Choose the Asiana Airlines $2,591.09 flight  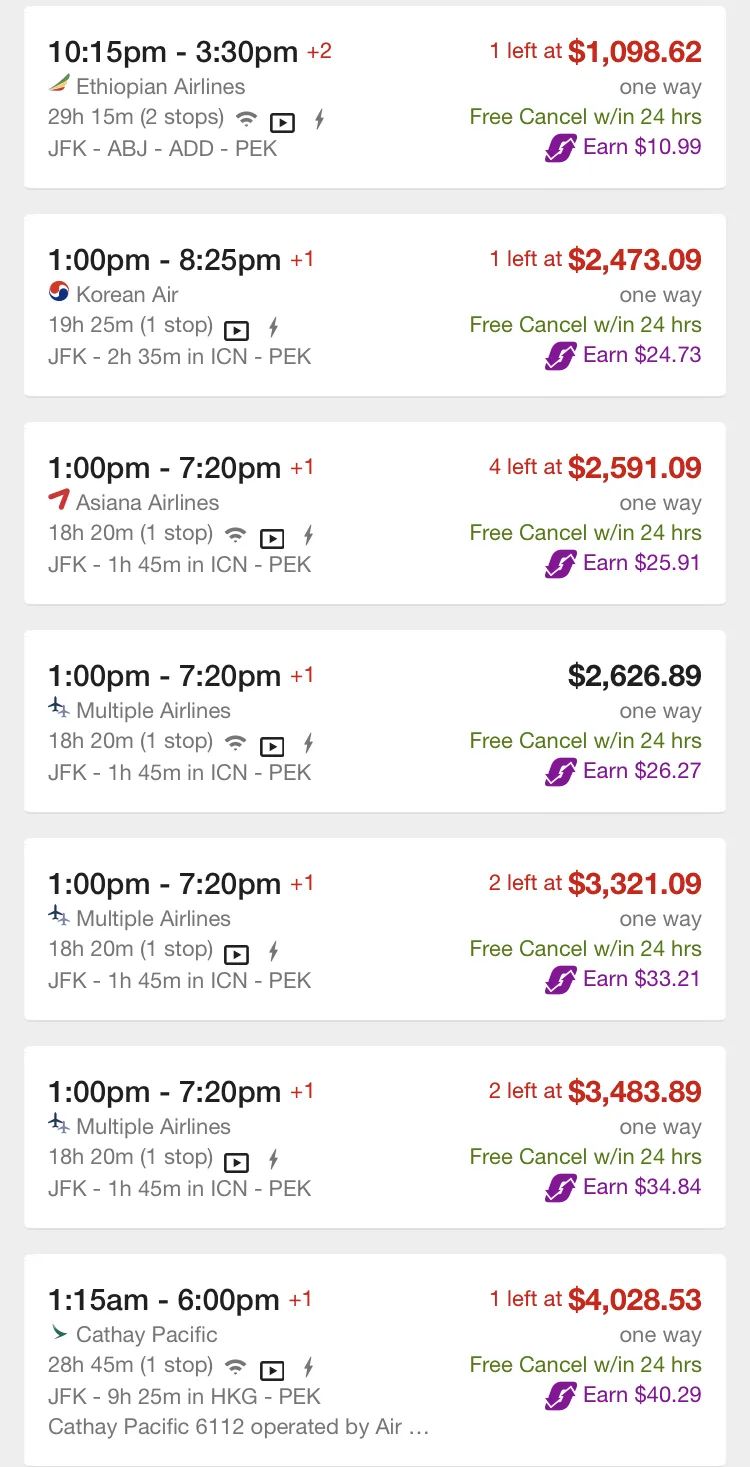coord(375,513)
